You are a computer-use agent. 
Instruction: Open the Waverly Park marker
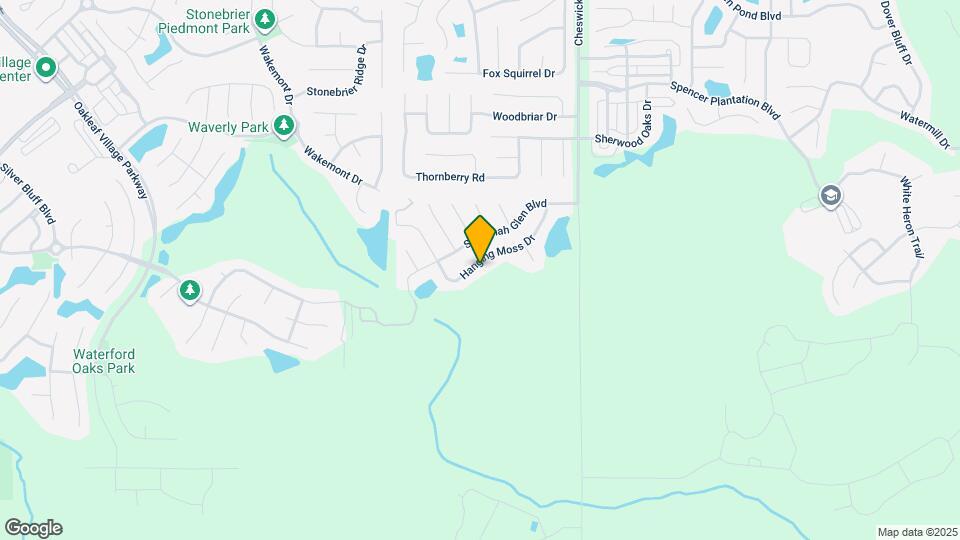point(283,126)
